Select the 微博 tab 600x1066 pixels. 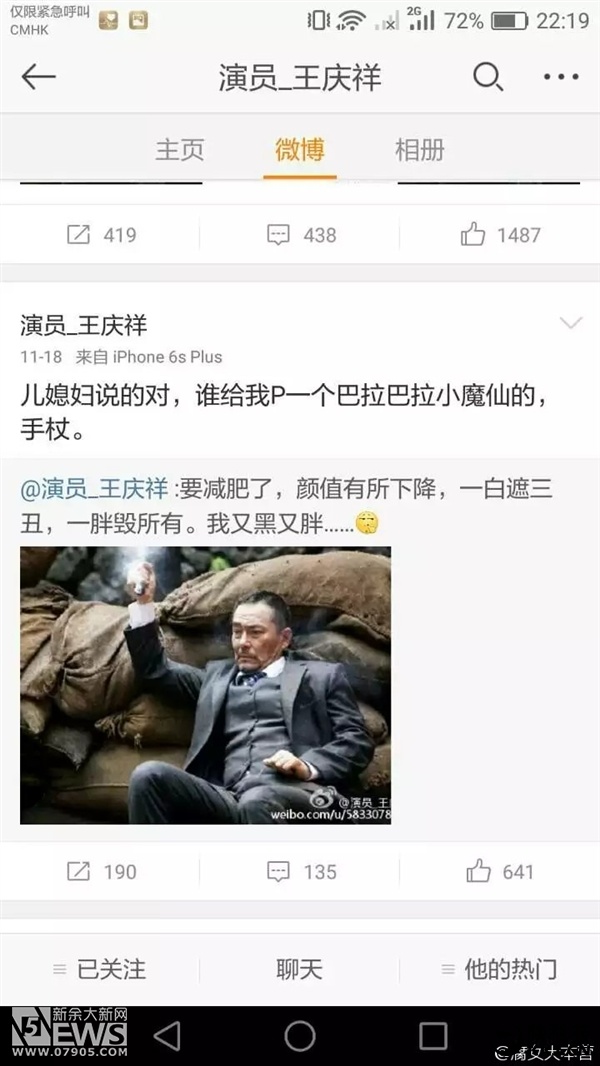(300, 150)
